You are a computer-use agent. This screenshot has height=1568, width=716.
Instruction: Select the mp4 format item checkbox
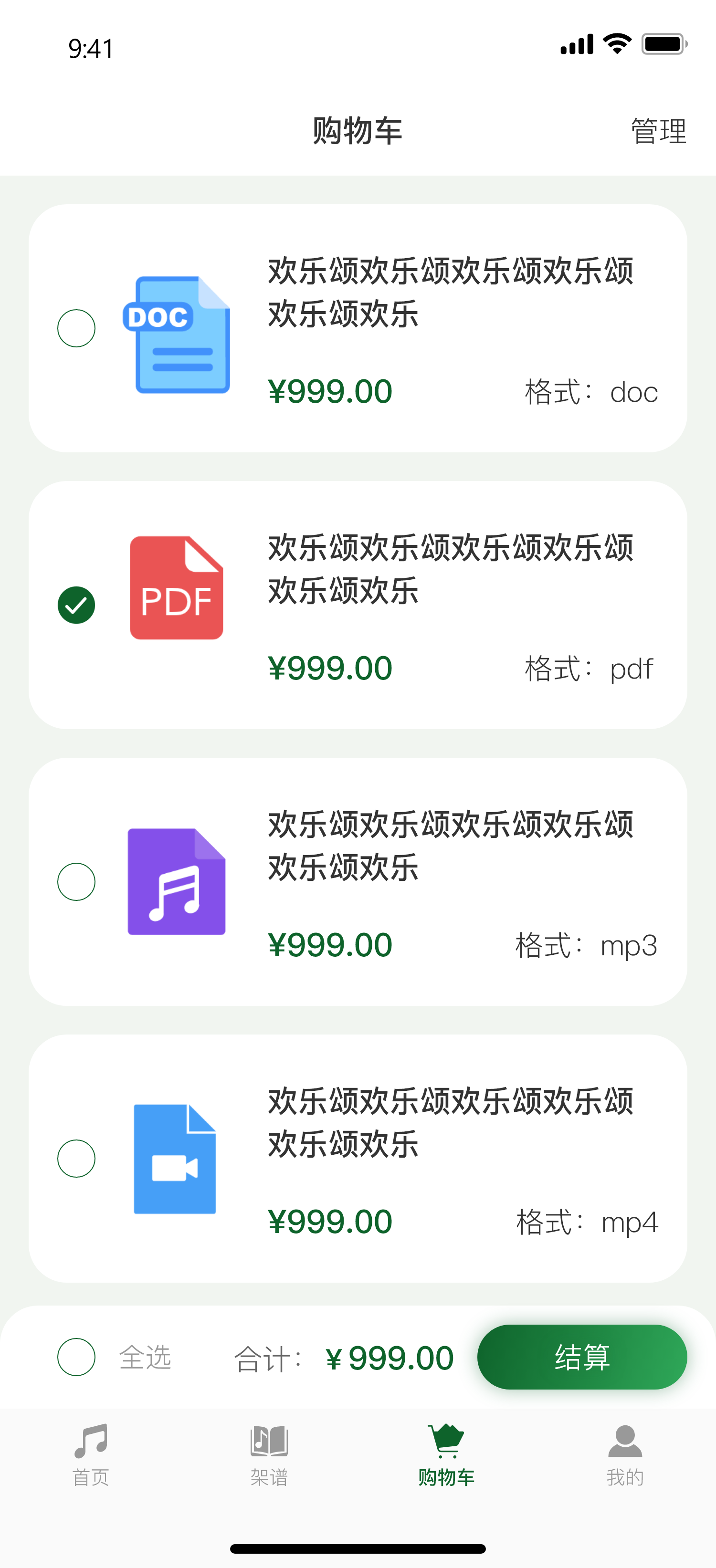coord(76,1159)
